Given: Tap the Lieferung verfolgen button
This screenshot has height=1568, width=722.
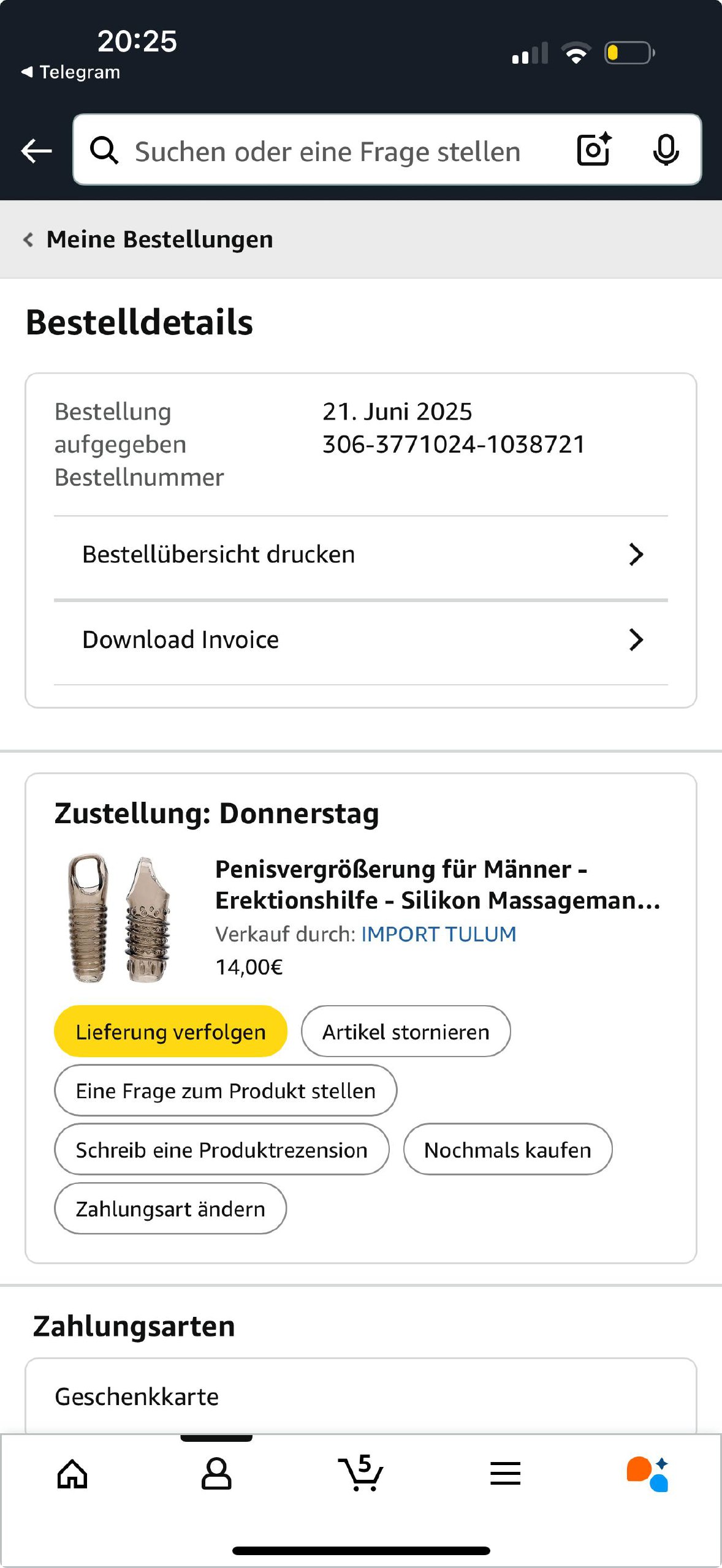Looking at the screenshot, I should [170, 1032].
